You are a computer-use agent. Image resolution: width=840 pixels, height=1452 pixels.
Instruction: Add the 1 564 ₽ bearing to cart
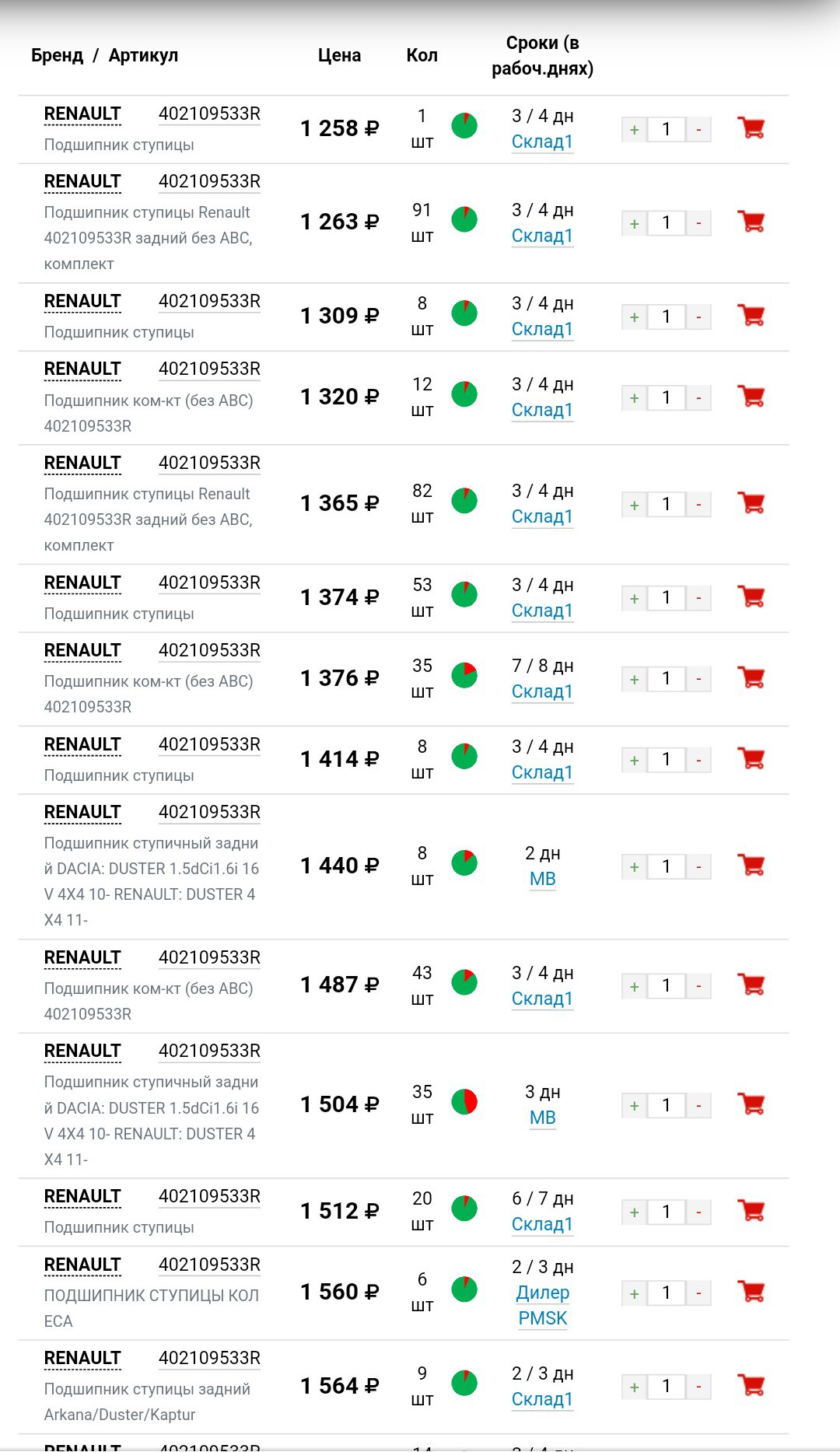751,1385
